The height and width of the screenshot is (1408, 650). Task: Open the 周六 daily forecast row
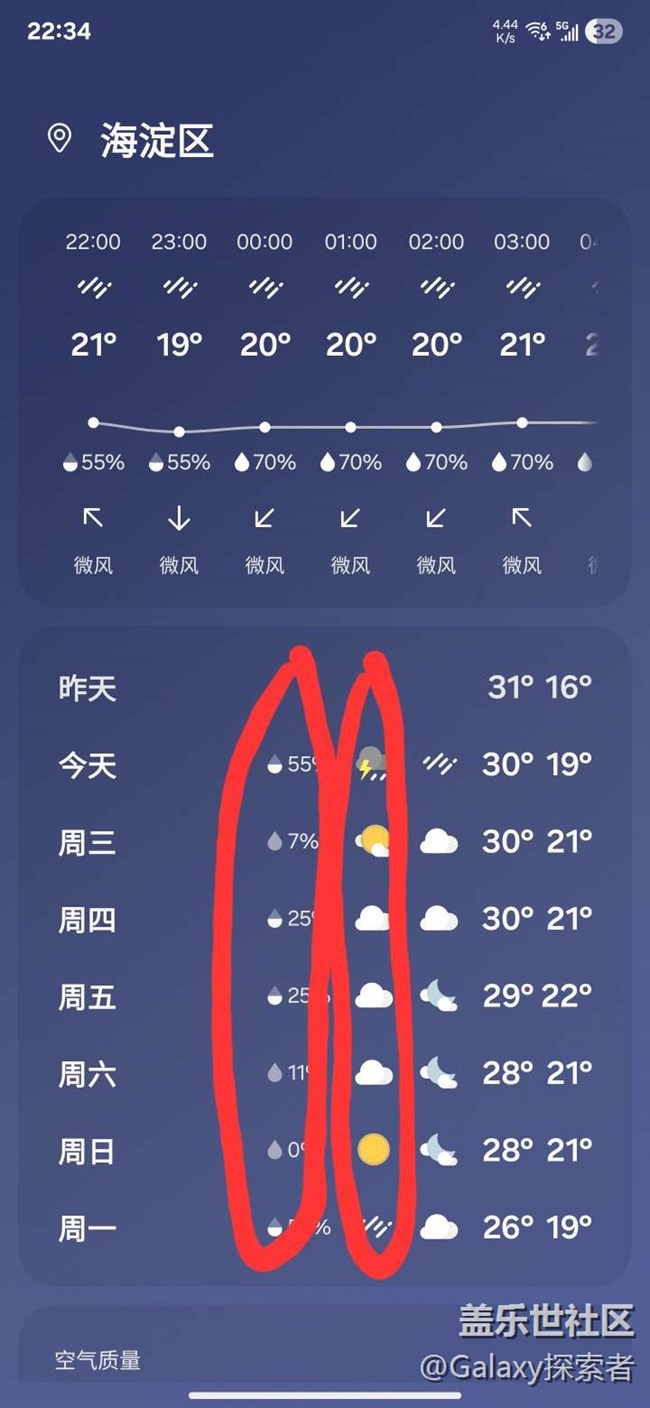(x=325, y=1073)
